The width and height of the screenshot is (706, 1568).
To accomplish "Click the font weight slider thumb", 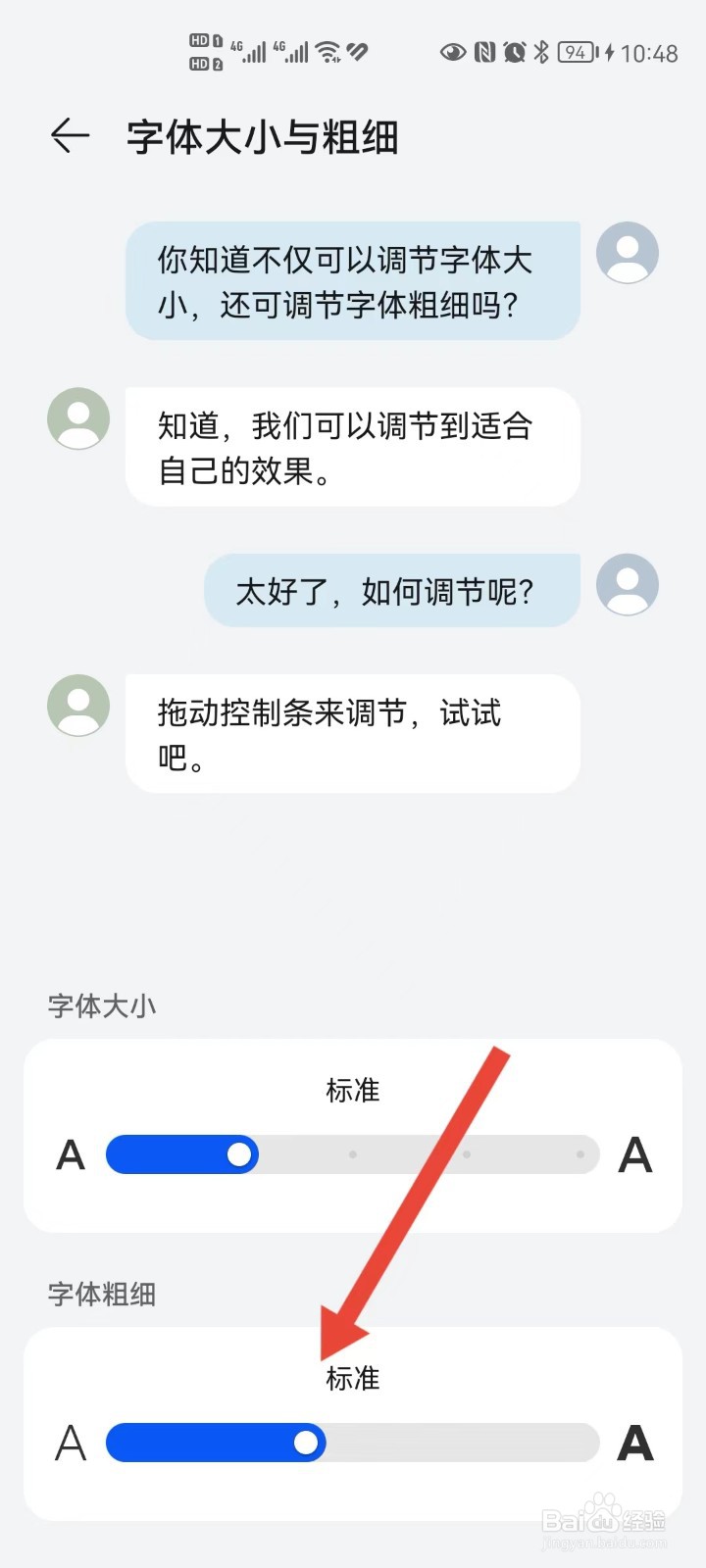I will 309,1444.
